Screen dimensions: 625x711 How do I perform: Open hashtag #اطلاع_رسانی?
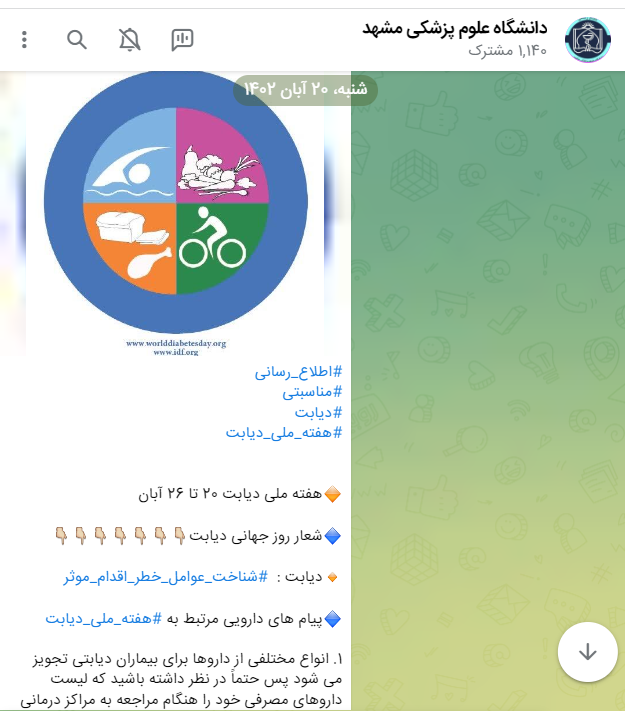click(x=298, y=372)
